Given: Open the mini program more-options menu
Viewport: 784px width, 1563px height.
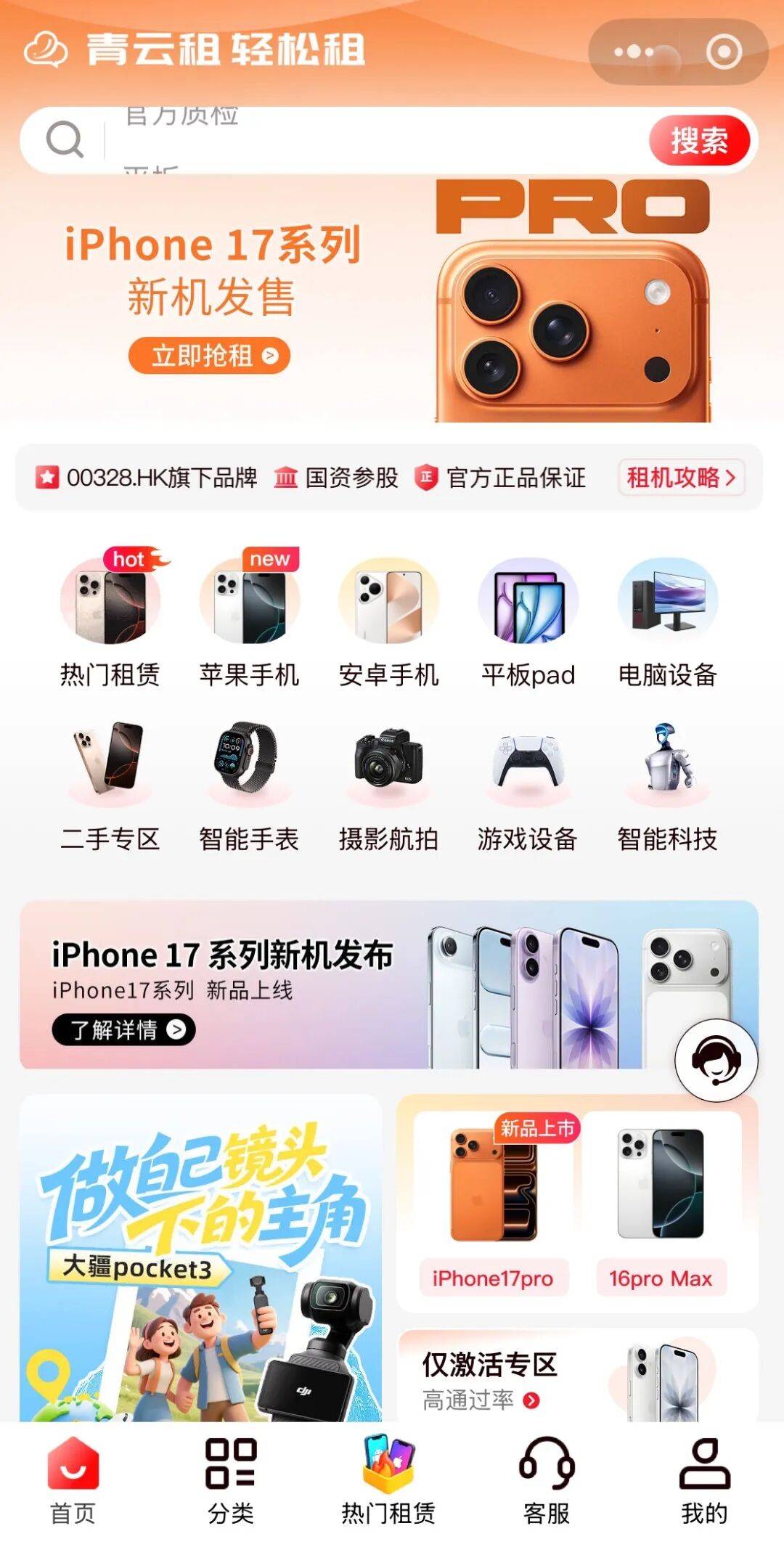Looking at the screenshot, I should coord(634,52).
